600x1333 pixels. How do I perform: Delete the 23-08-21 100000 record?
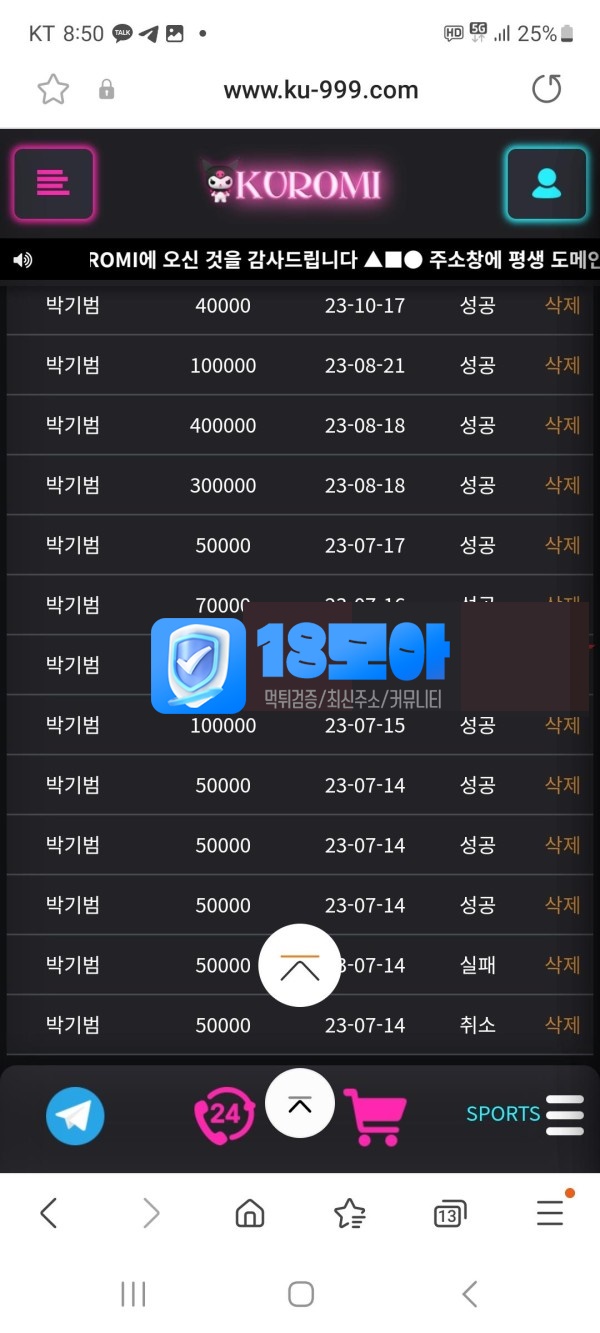(x=562, y=365)
